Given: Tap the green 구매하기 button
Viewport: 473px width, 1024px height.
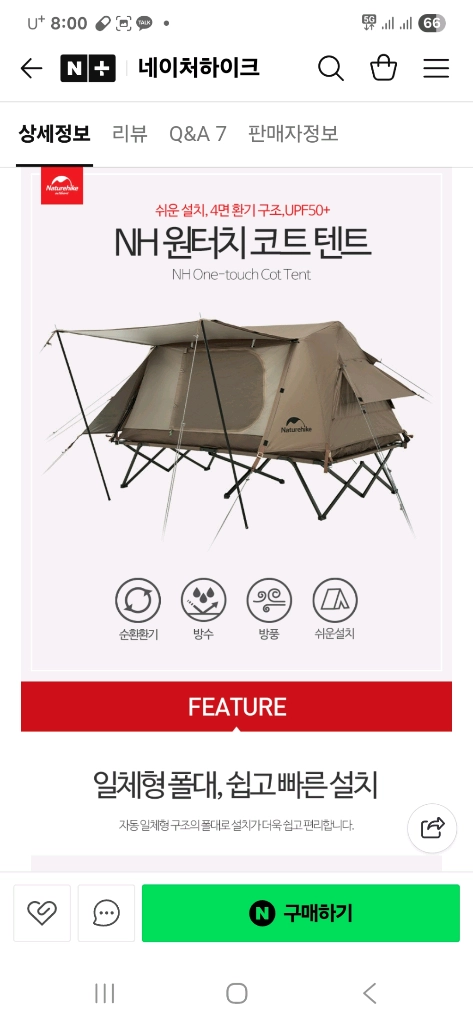Looking at the screenshot, I should [301, 912].
